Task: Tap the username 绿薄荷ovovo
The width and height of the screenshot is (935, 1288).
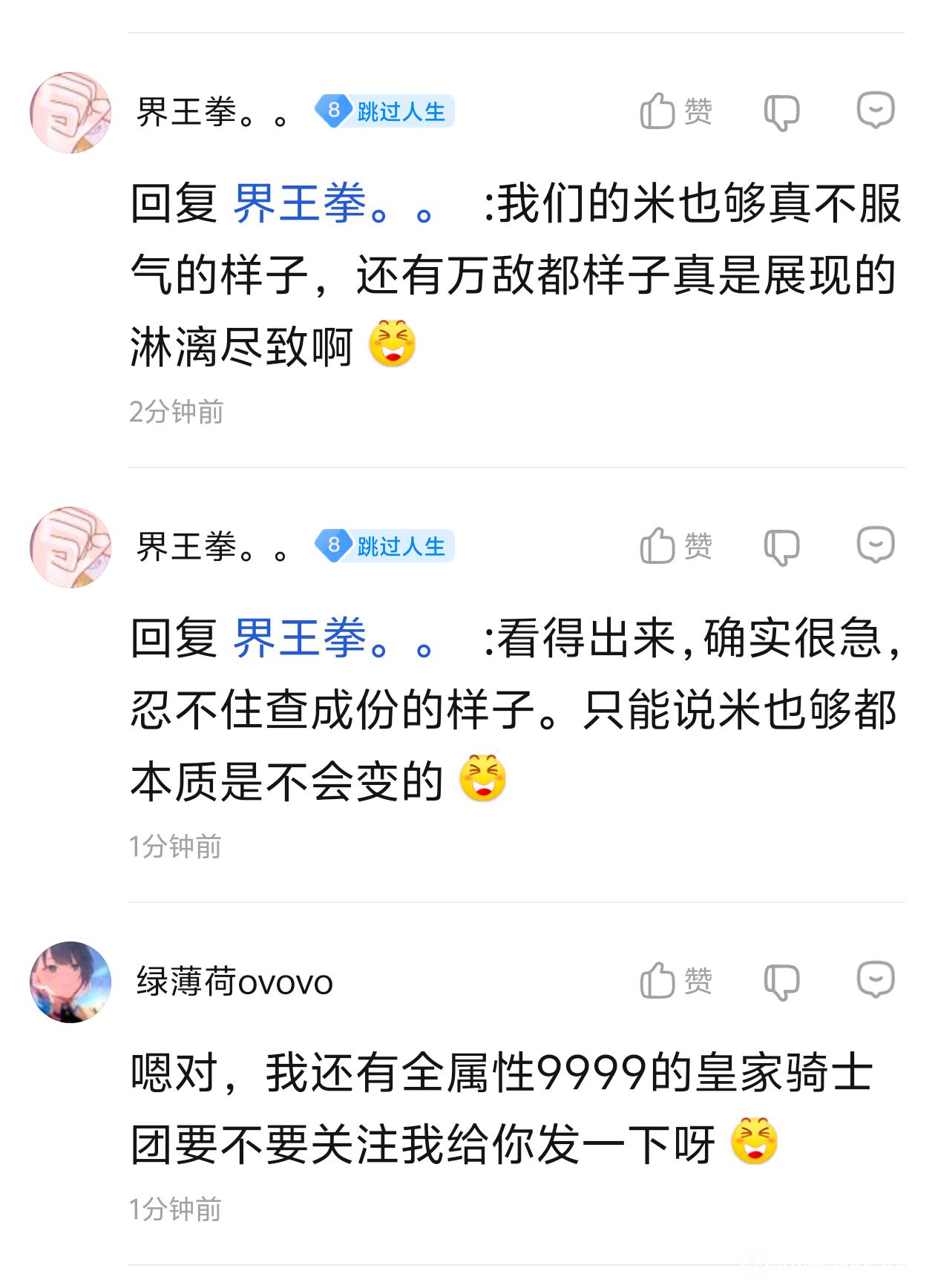Action: click(234, 982)
